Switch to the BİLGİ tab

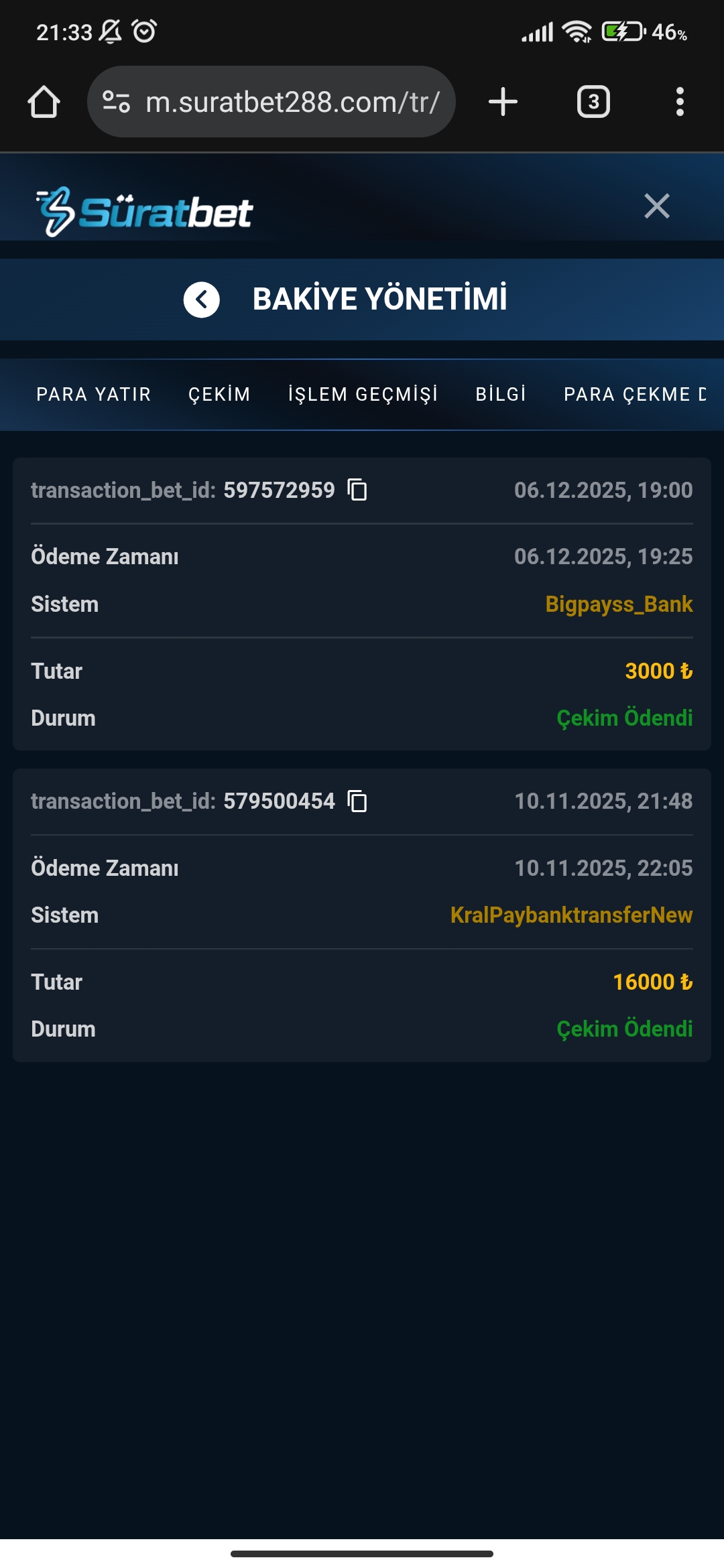(x=501, y=394)
